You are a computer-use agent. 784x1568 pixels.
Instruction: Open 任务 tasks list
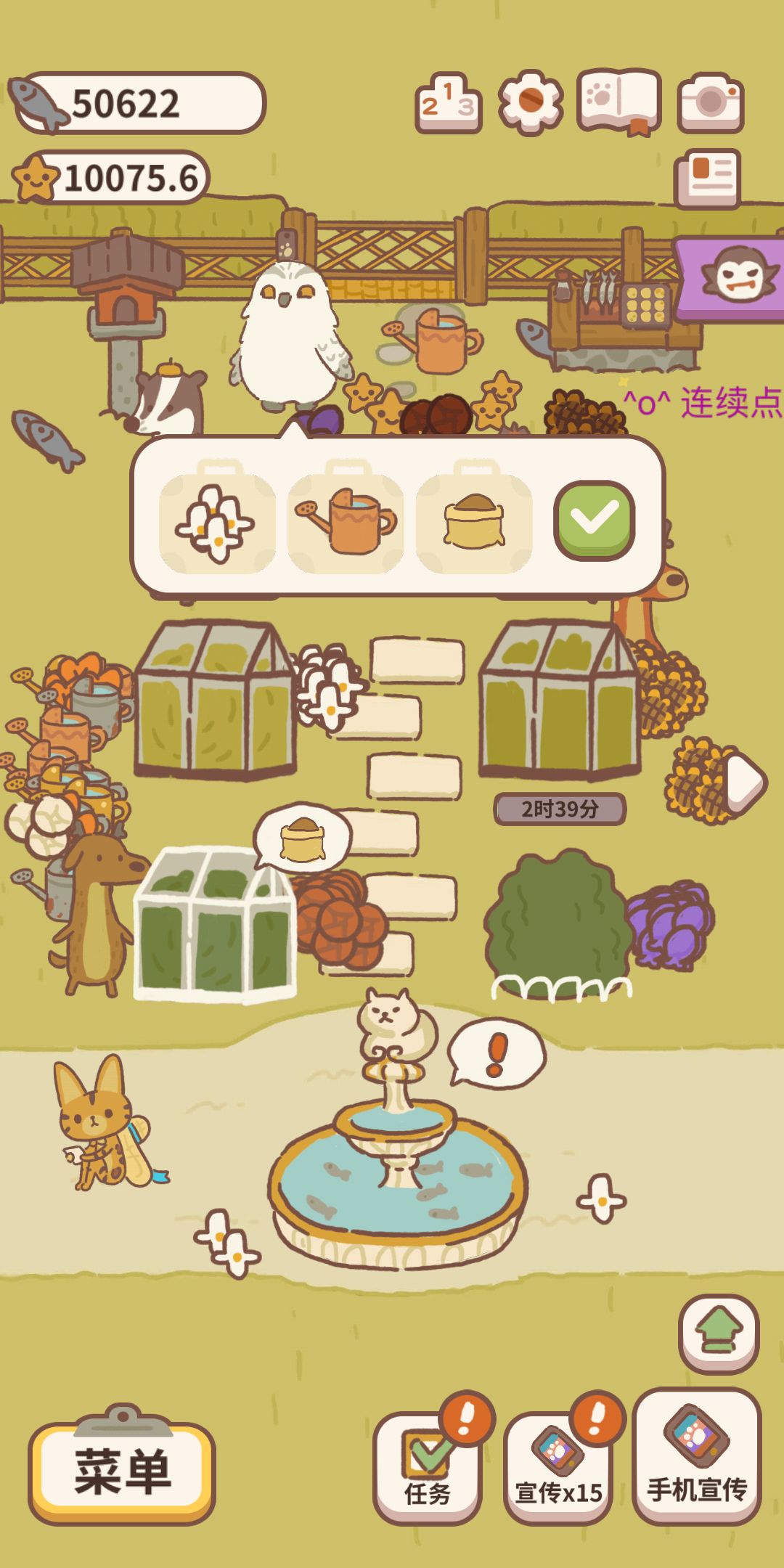click(x=428, y=1468)
